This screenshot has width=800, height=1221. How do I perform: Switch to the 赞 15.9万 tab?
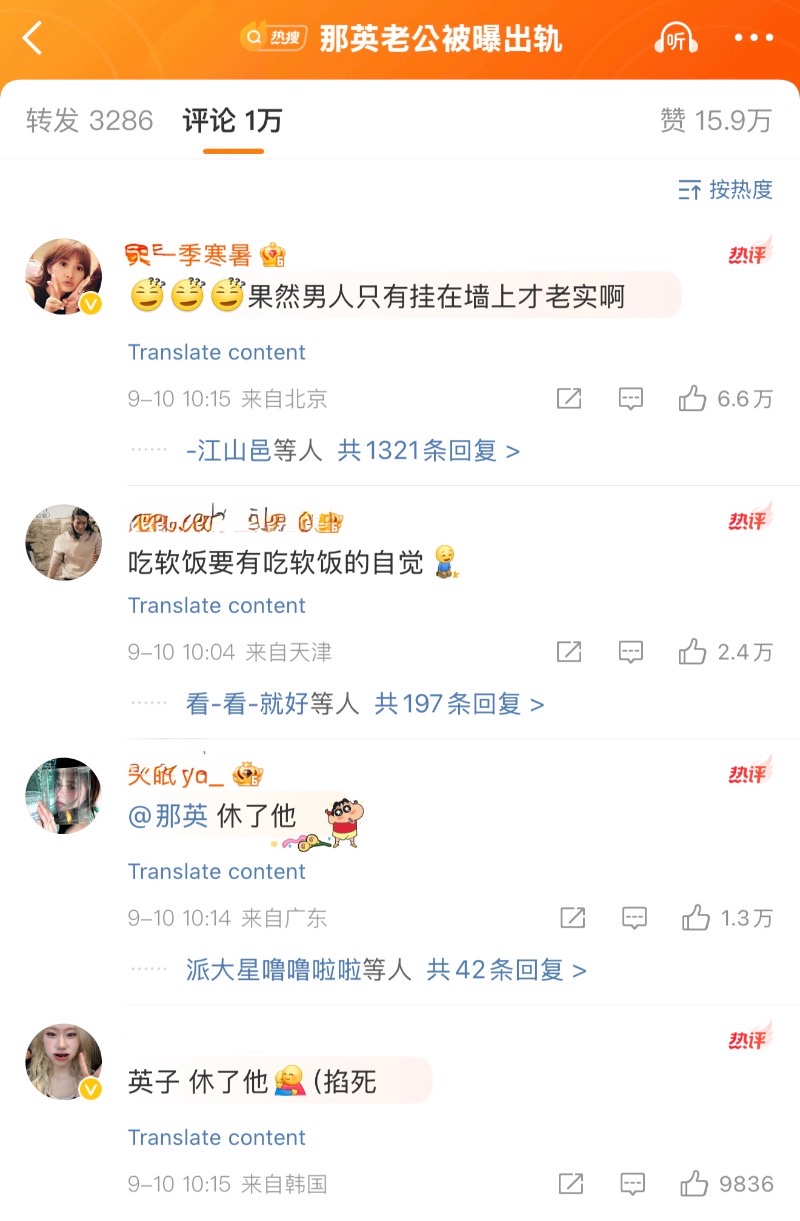pos(715,121)
